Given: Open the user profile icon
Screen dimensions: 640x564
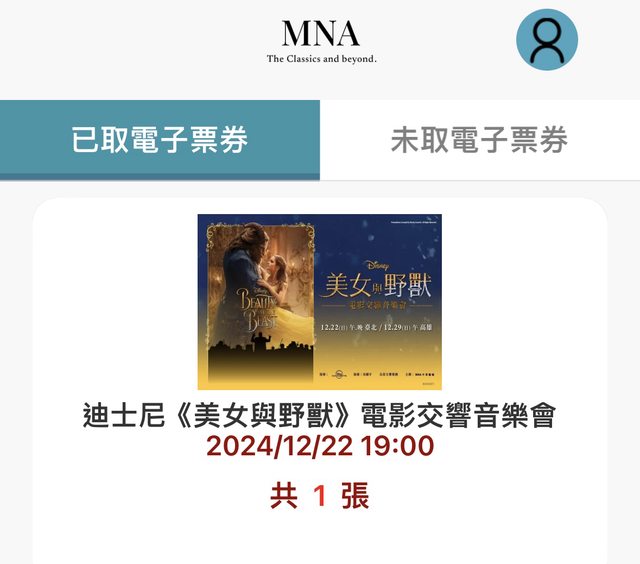Looking at the screenshot, I should pos(547,40).
